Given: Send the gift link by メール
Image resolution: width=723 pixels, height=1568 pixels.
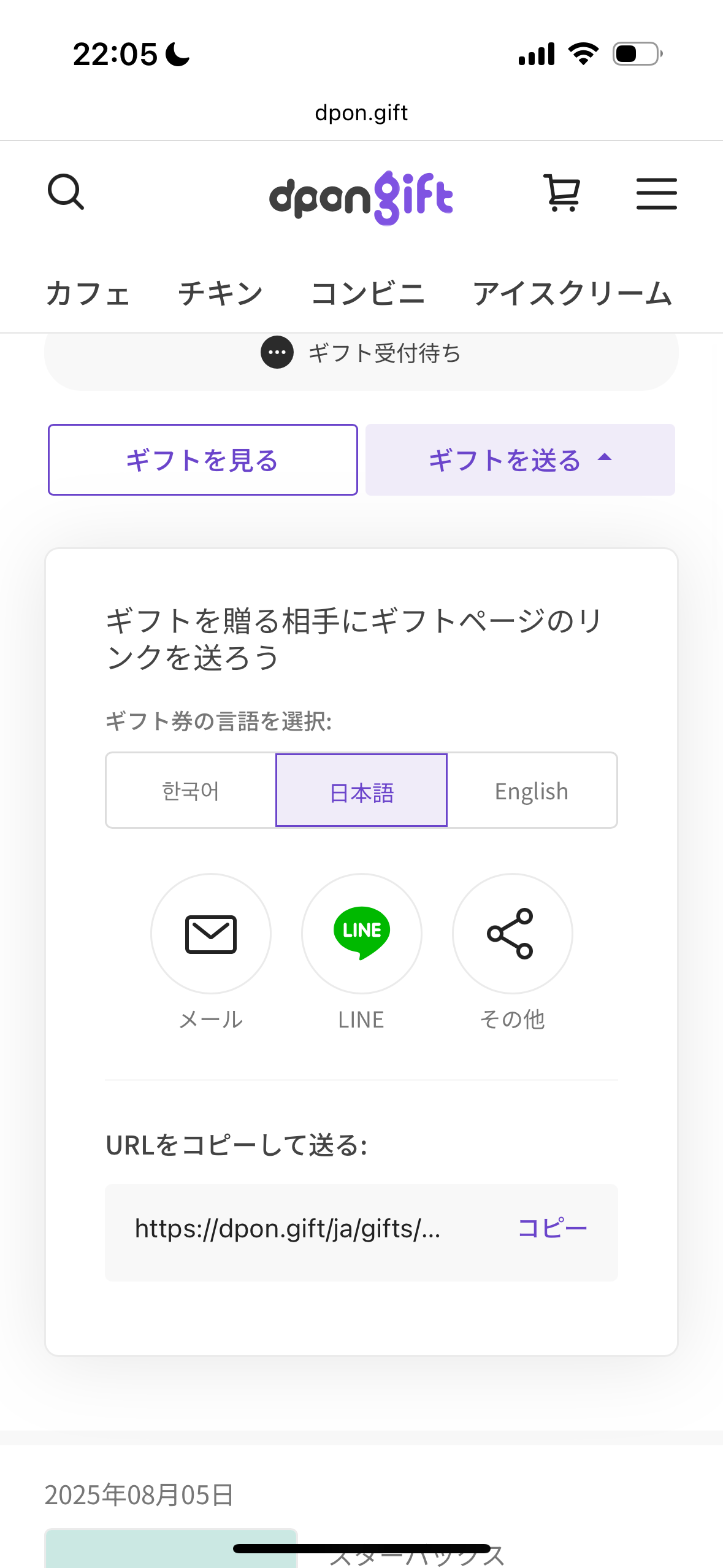Looking at the screenshot, I should [x=211, y=934].
